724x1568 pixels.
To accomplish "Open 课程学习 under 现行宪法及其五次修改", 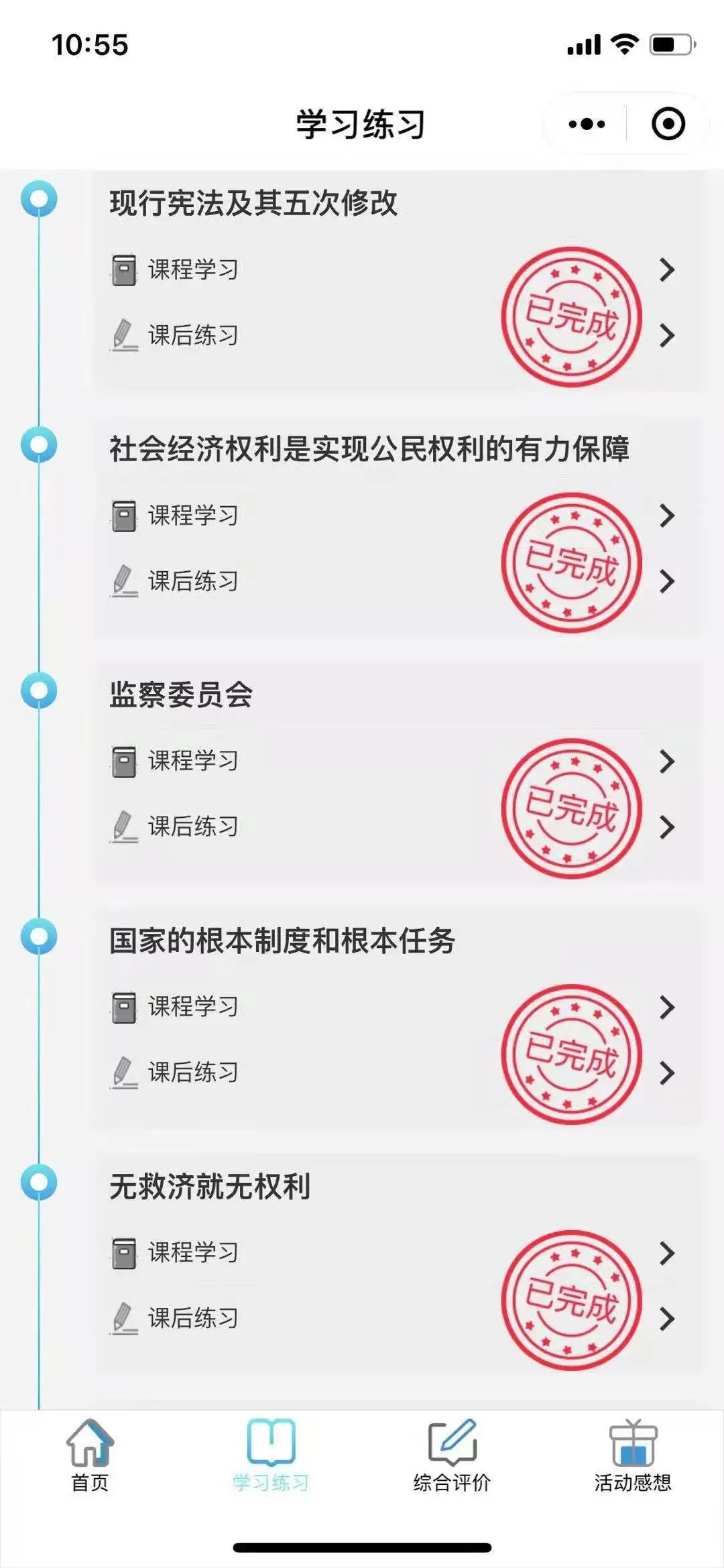I will click(193, 270).
